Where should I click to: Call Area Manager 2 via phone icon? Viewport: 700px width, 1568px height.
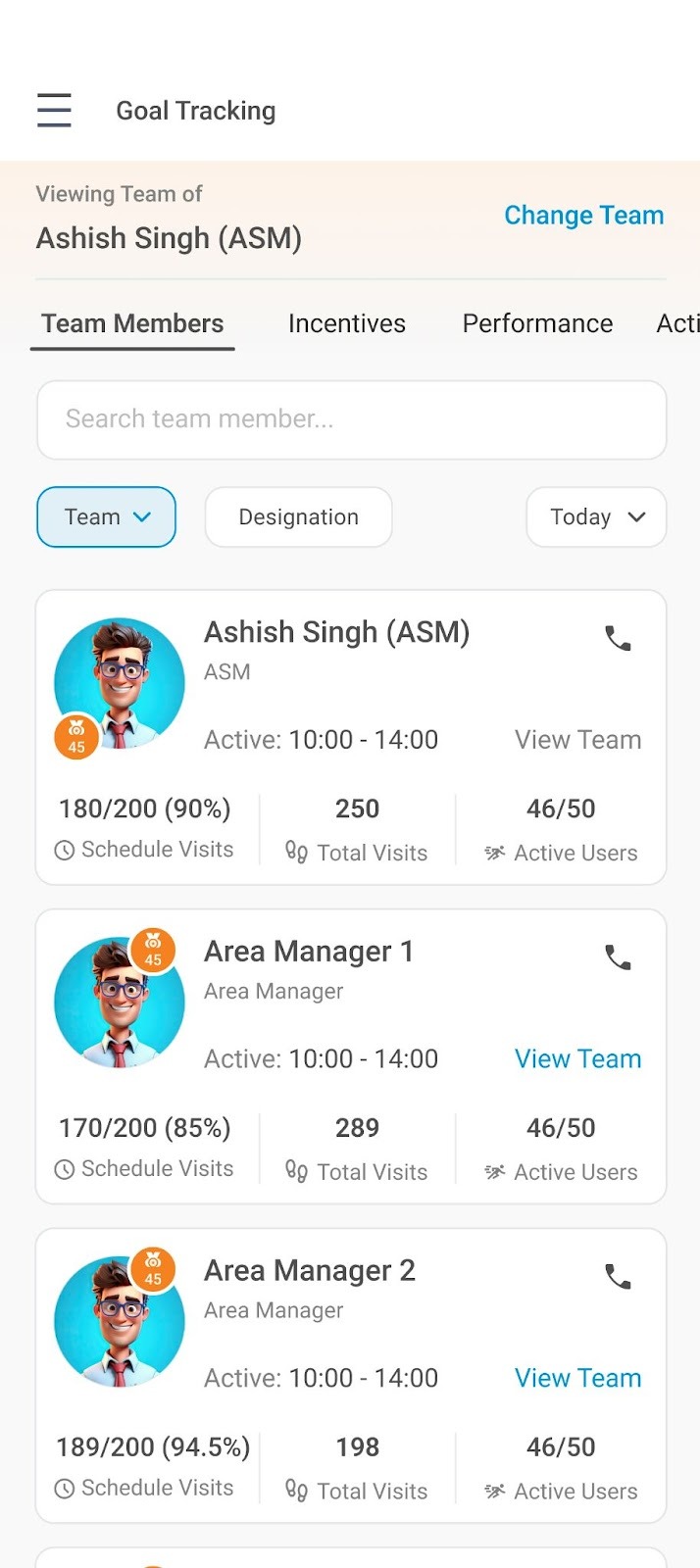tap(618, 1276)
